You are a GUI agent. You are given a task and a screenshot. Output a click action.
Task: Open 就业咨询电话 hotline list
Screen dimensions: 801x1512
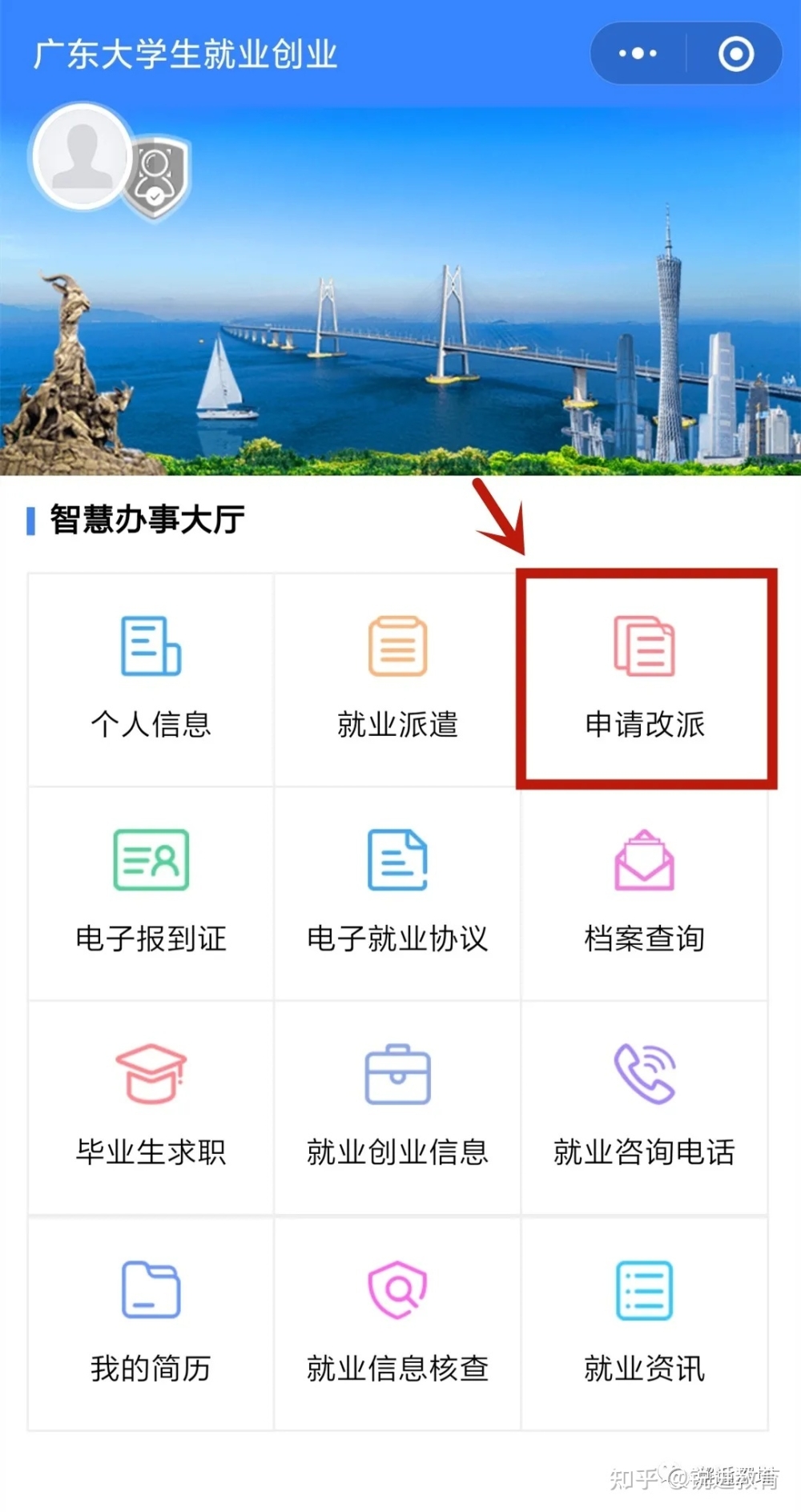[x=645, y=1107]
